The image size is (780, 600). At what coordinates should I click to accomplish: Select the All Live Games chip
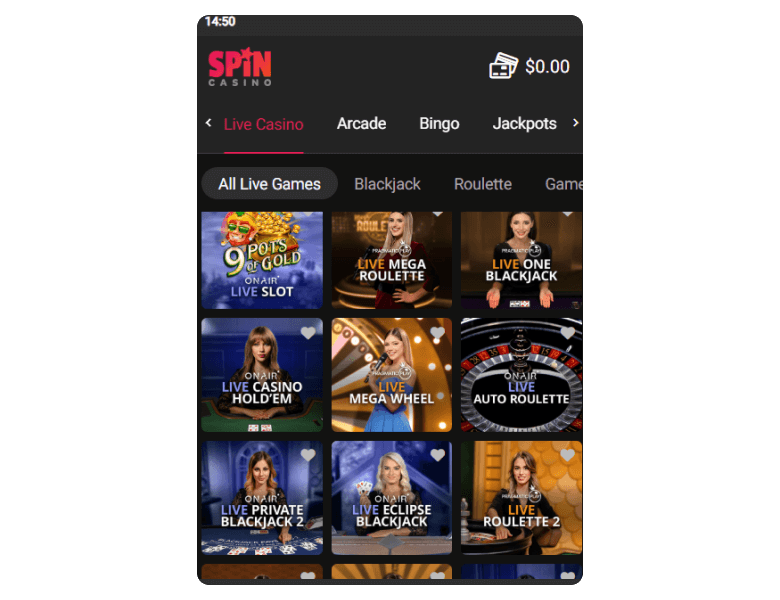point(269,184)
